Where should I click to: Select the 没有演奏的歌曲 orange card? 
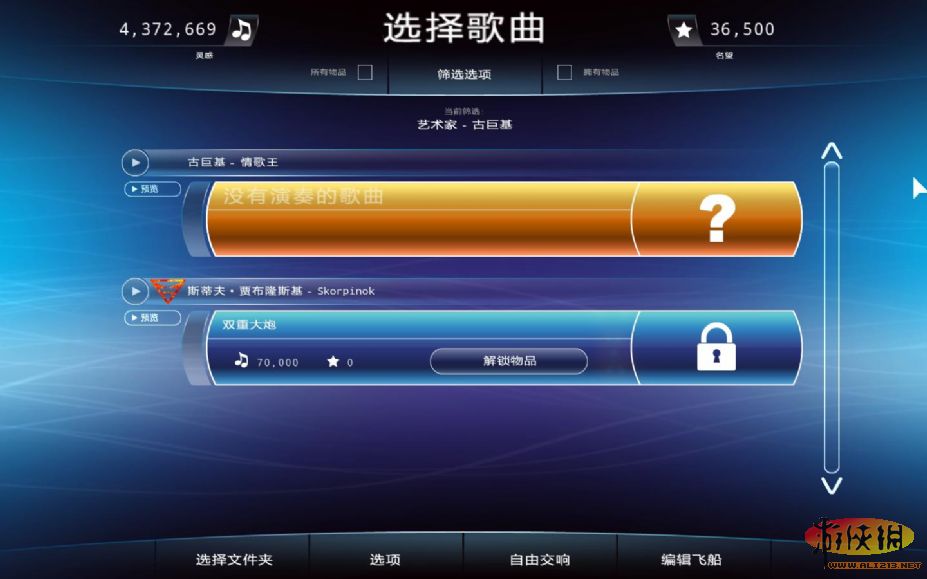[x=420, y=219]
